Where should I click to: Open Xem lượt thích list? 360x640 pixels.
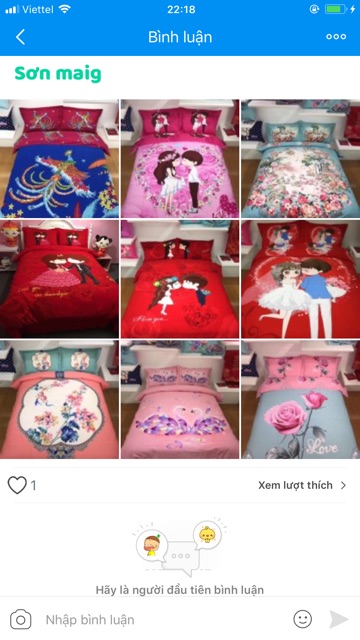[x=302, y=485]
